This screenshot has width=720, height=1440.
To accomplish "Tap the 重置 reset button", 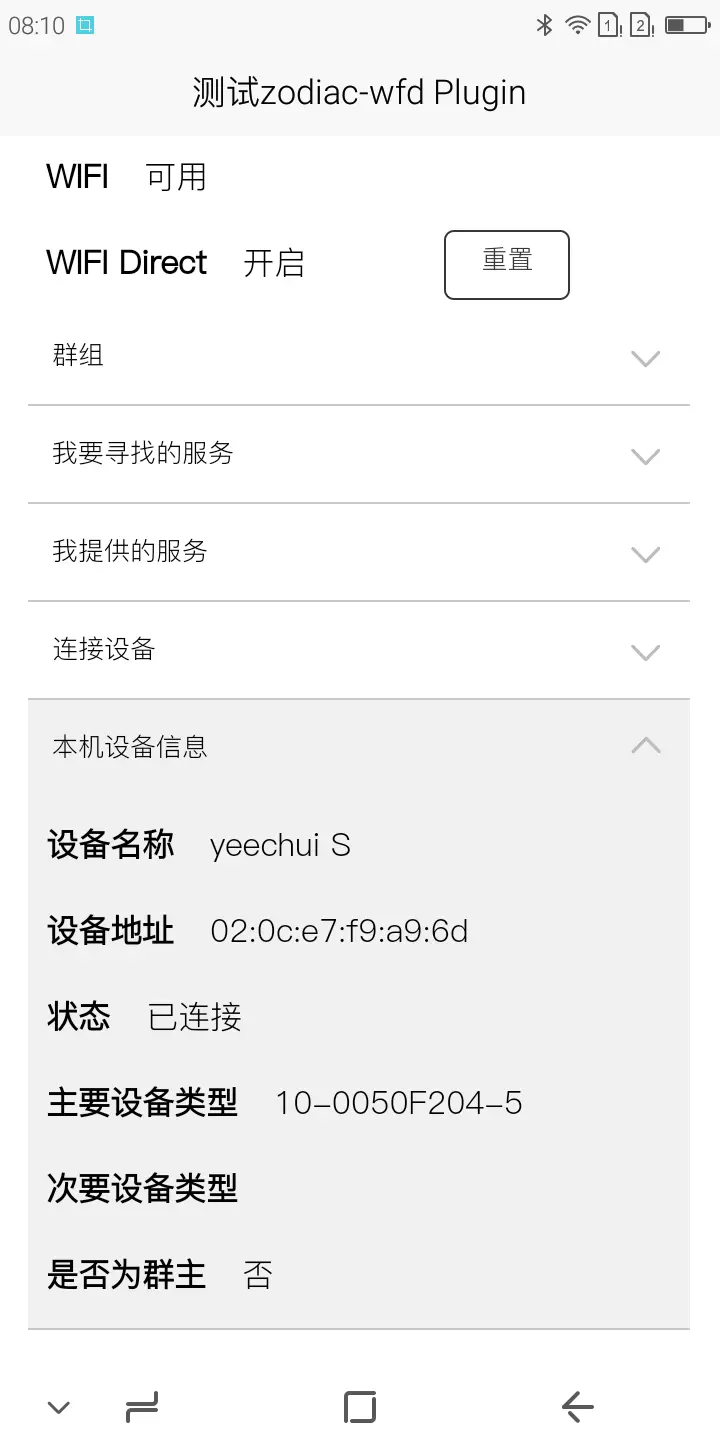I will pyautogui.click(x=507, y=265).
